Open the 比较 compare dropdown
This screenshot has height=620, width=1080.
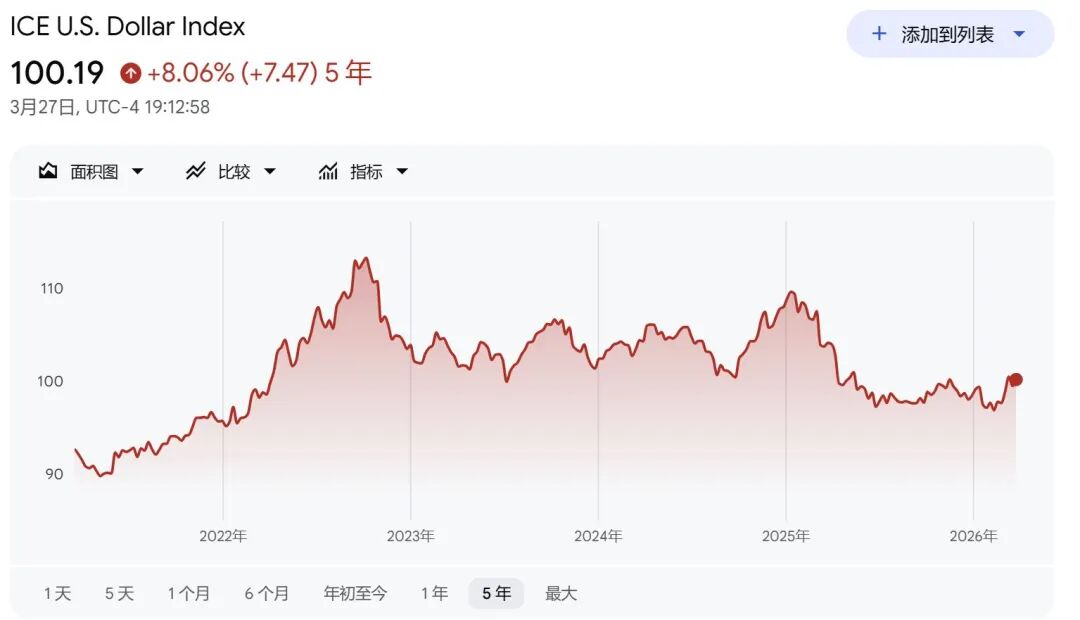coord(231,172)
